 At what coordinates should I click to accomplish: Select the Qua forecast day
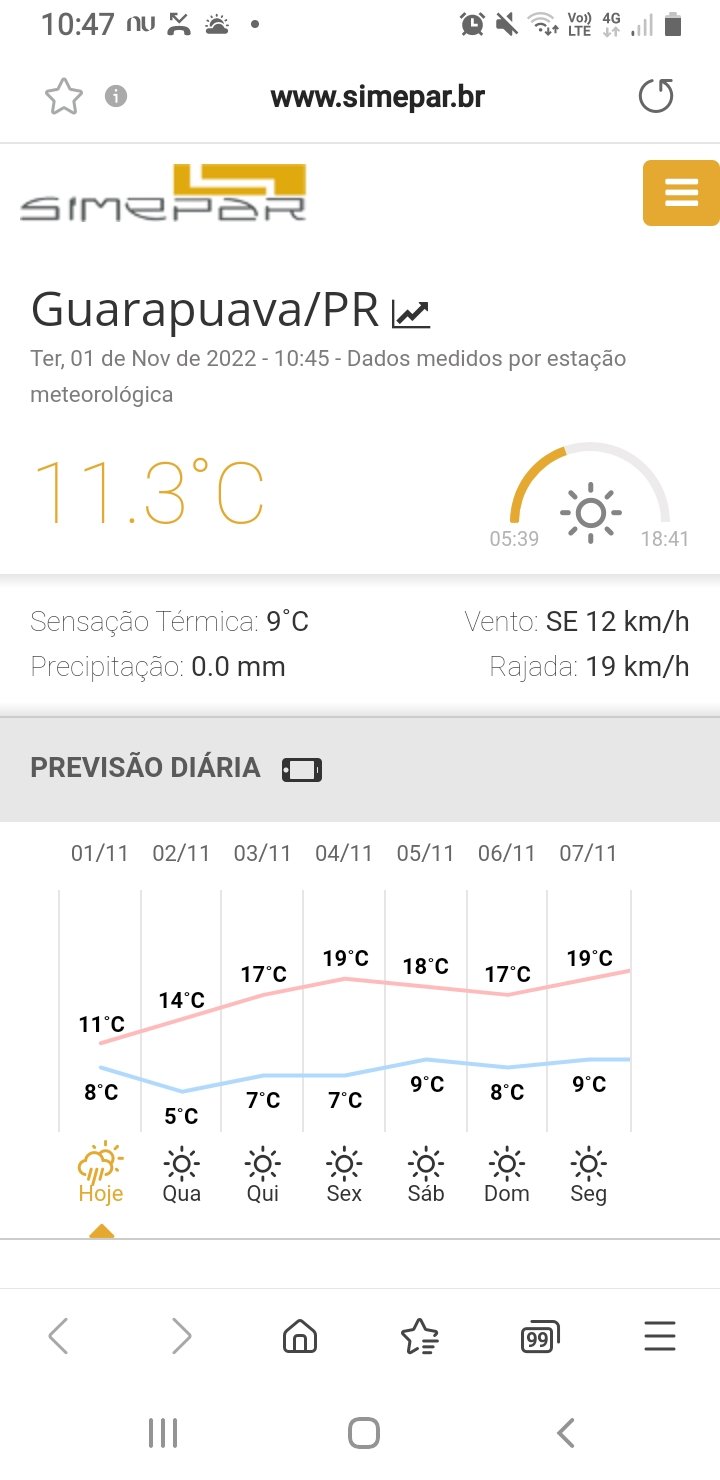[x=181, y=1175]
